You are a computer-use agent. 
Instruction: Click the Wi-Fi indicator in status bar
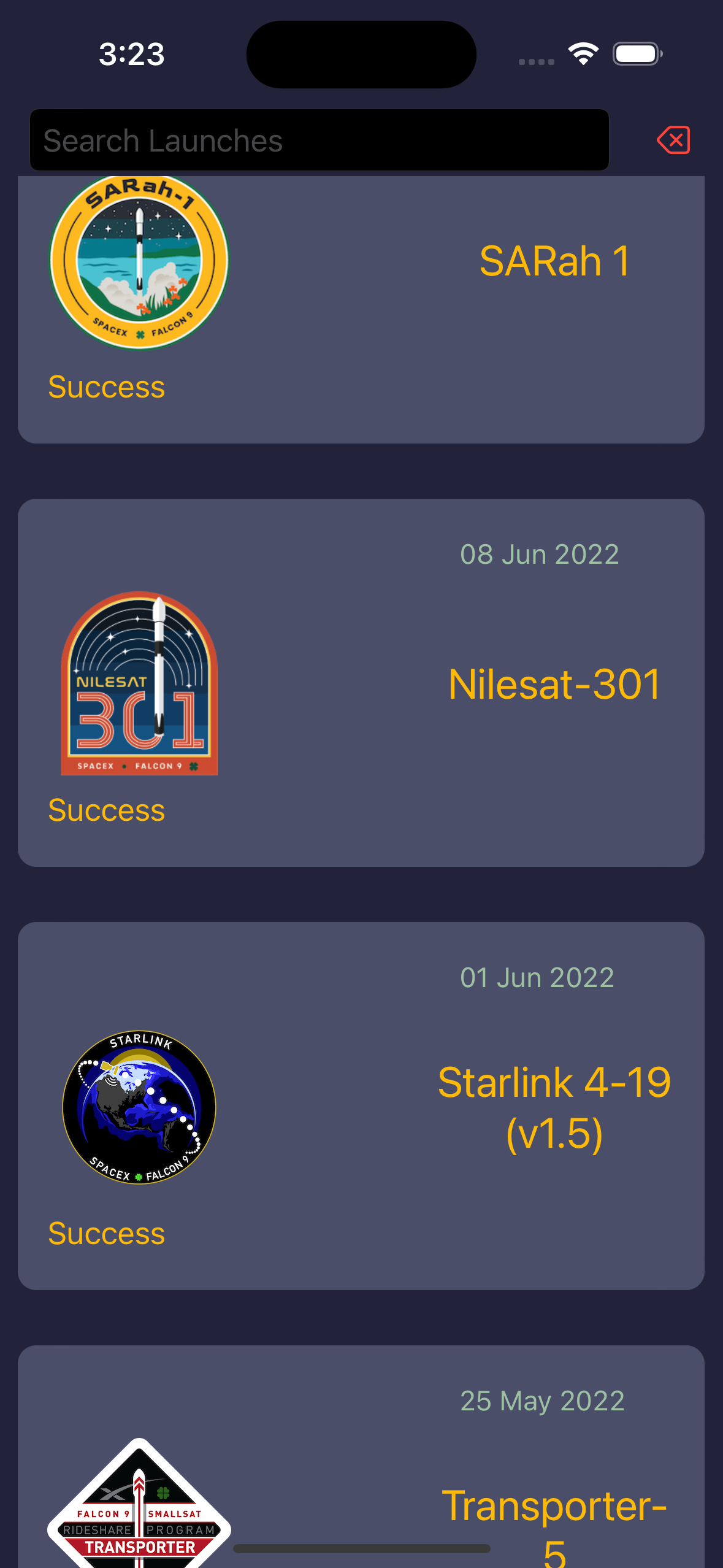pyautogui.click(x=583, y=53)
